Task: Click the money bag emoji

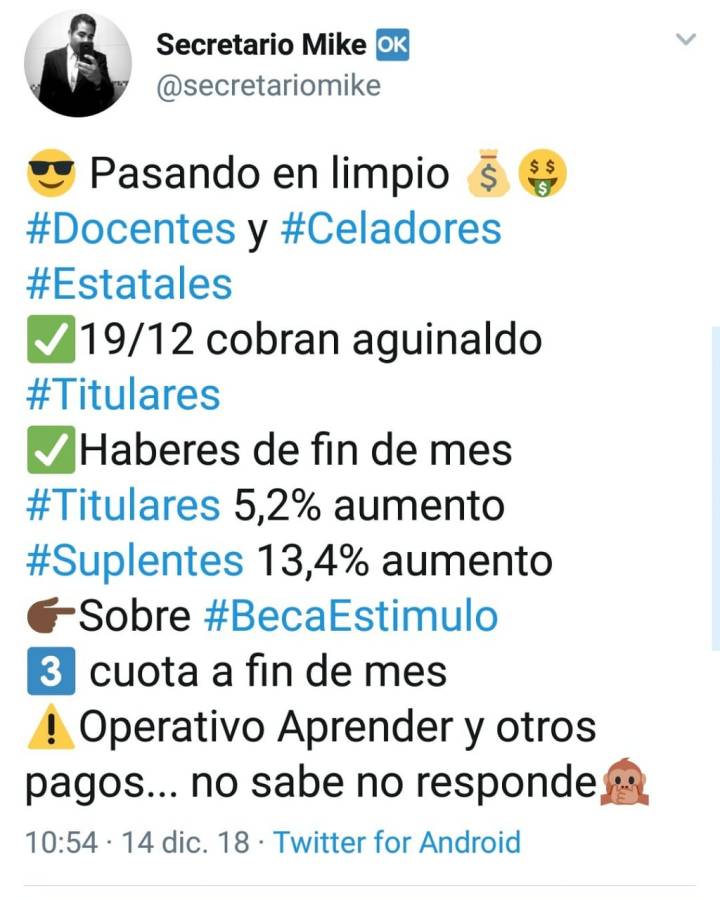Action: 487,173
